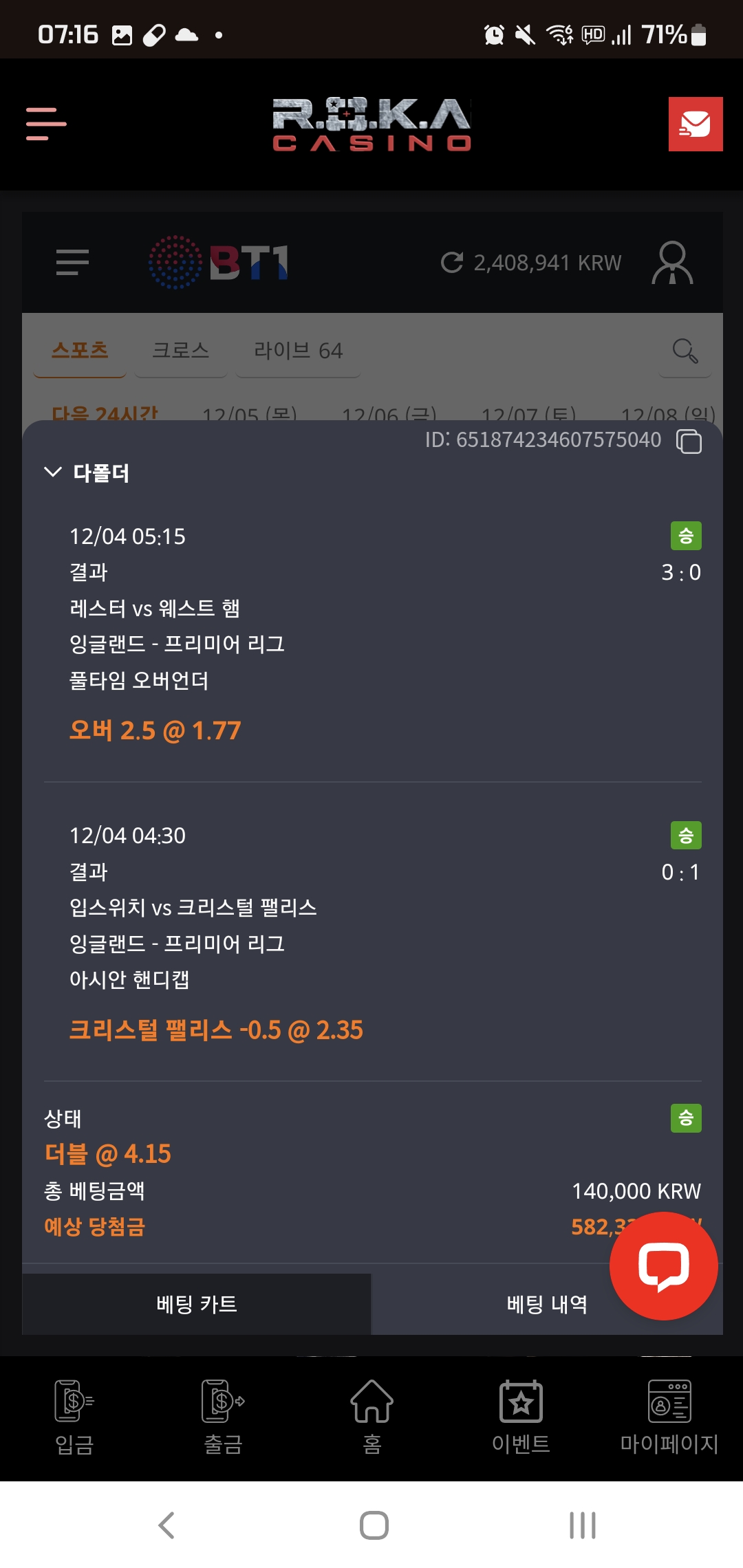Tap the system back button
The width and height of the screenshot is (743, 1568).
[x=166, y=1525]
